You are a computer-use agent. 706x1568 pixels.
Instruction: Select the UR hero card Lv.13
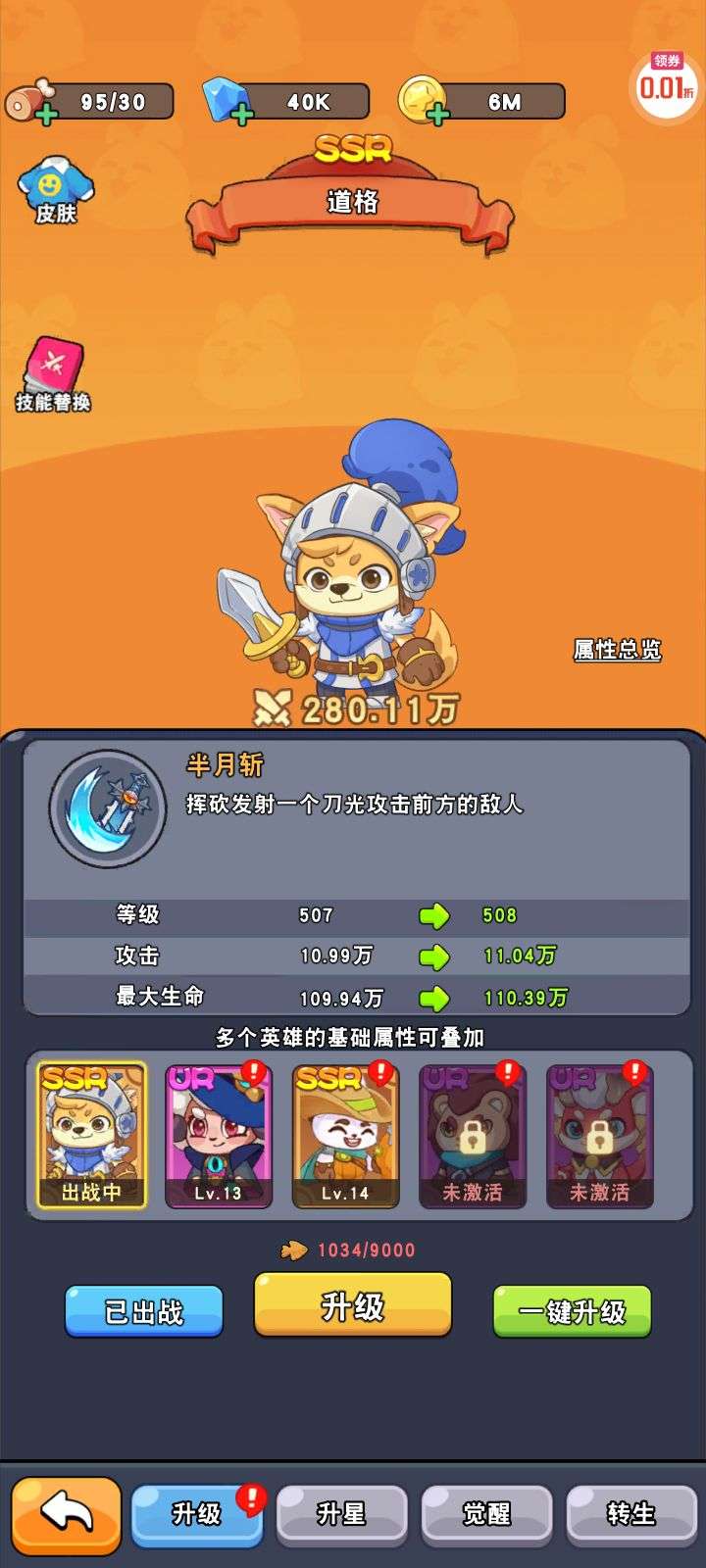(218, 1135)
